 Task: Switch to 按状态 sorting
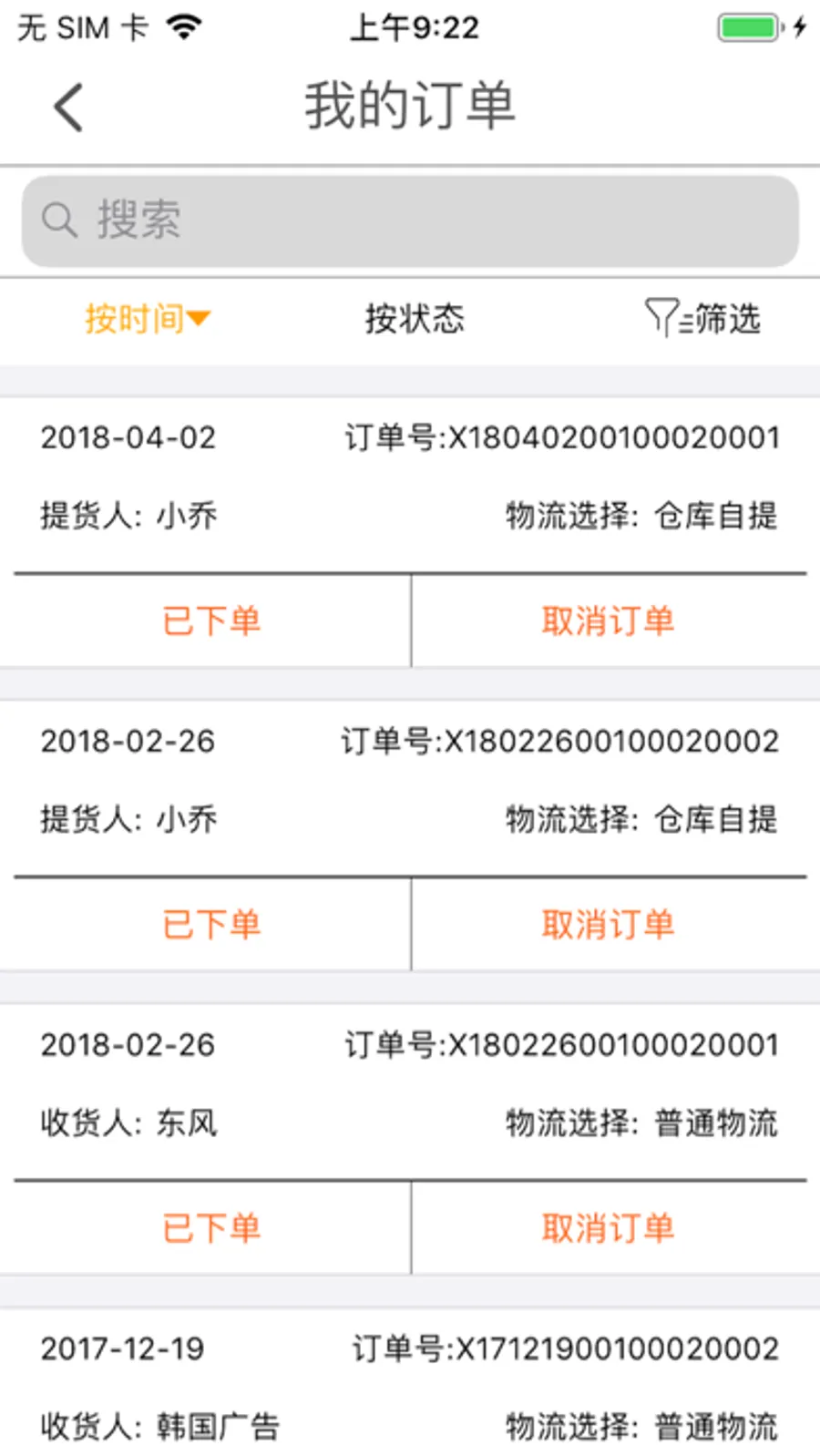click(x=415, y=319)
